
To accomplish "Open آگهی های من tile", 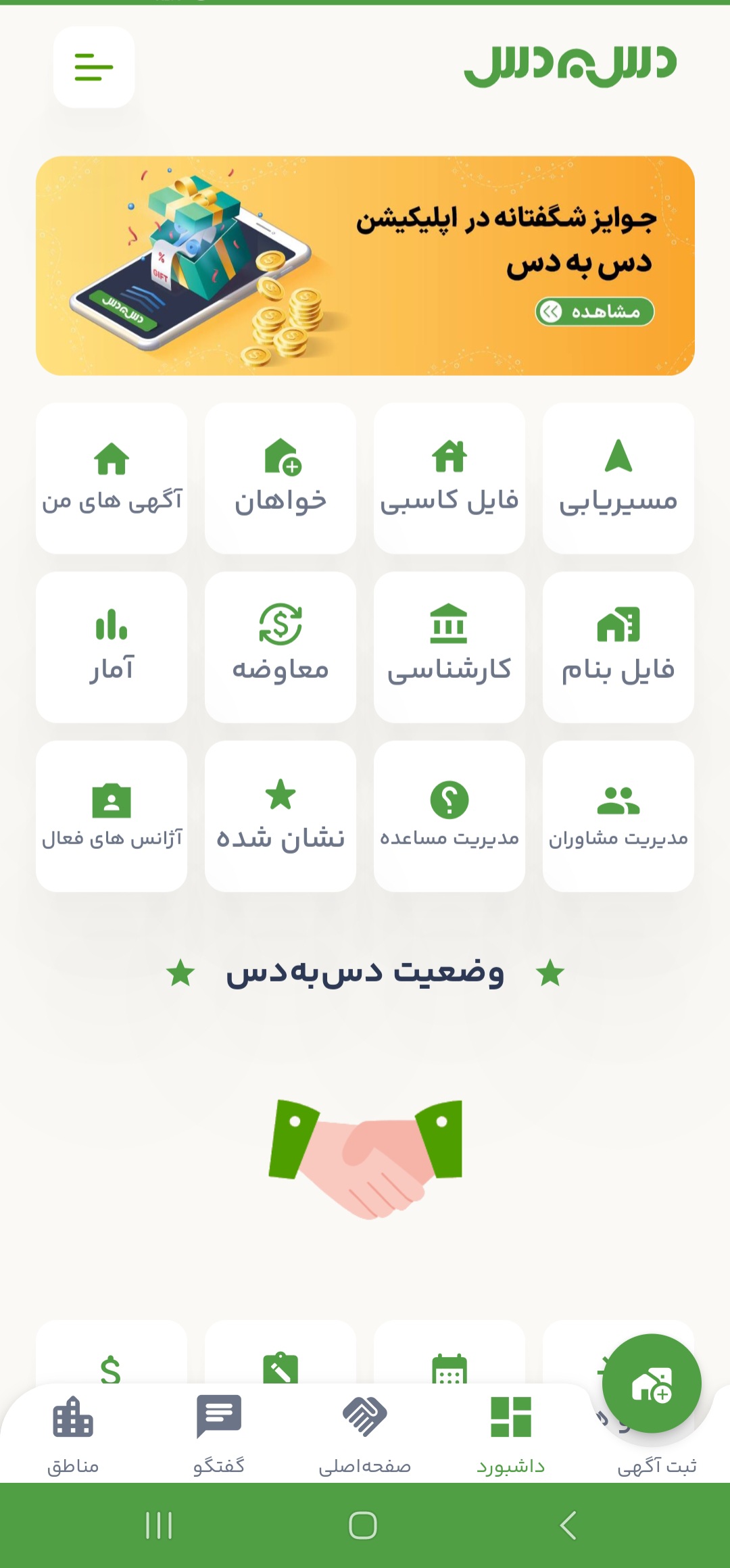I will 112,479.
